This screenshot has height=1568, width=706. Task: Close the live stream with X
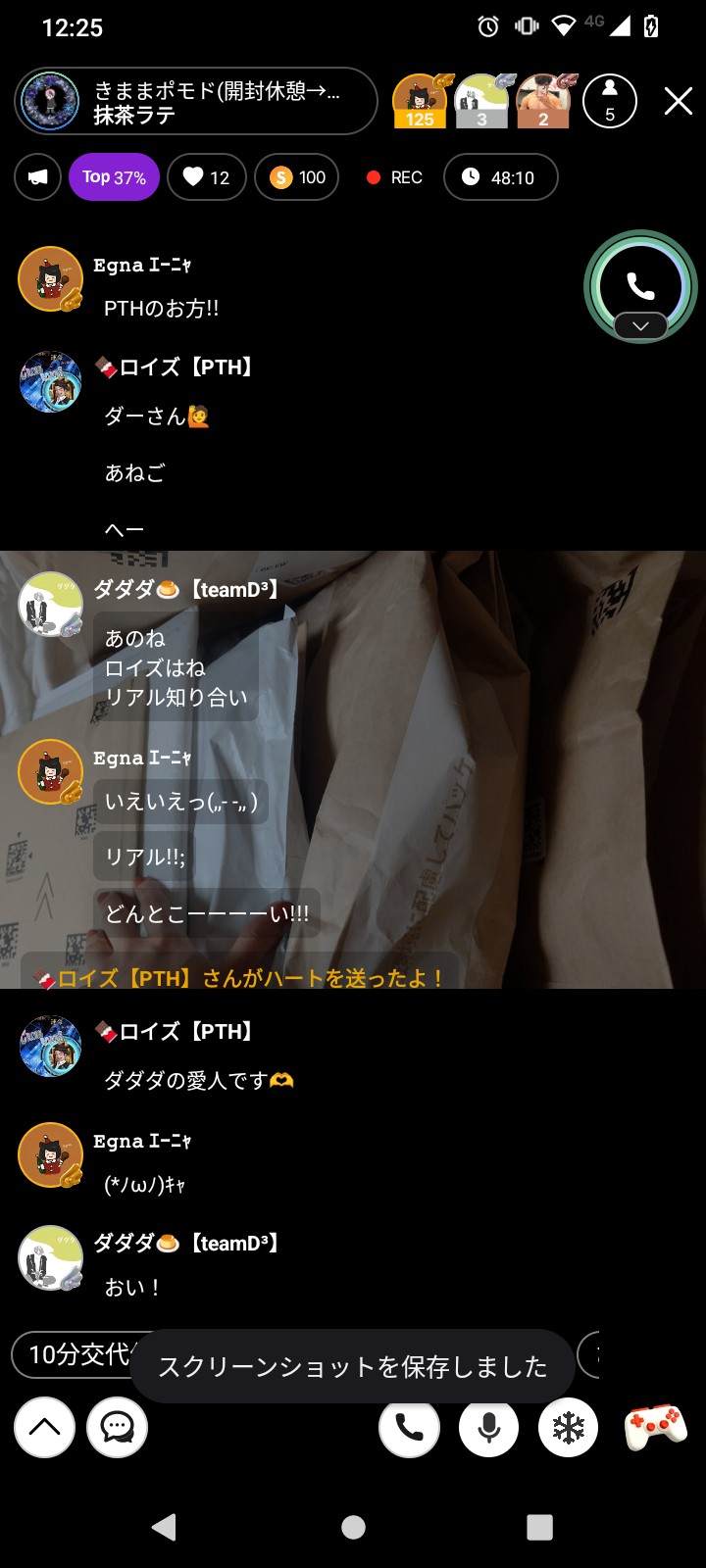[x=678, y=101]
